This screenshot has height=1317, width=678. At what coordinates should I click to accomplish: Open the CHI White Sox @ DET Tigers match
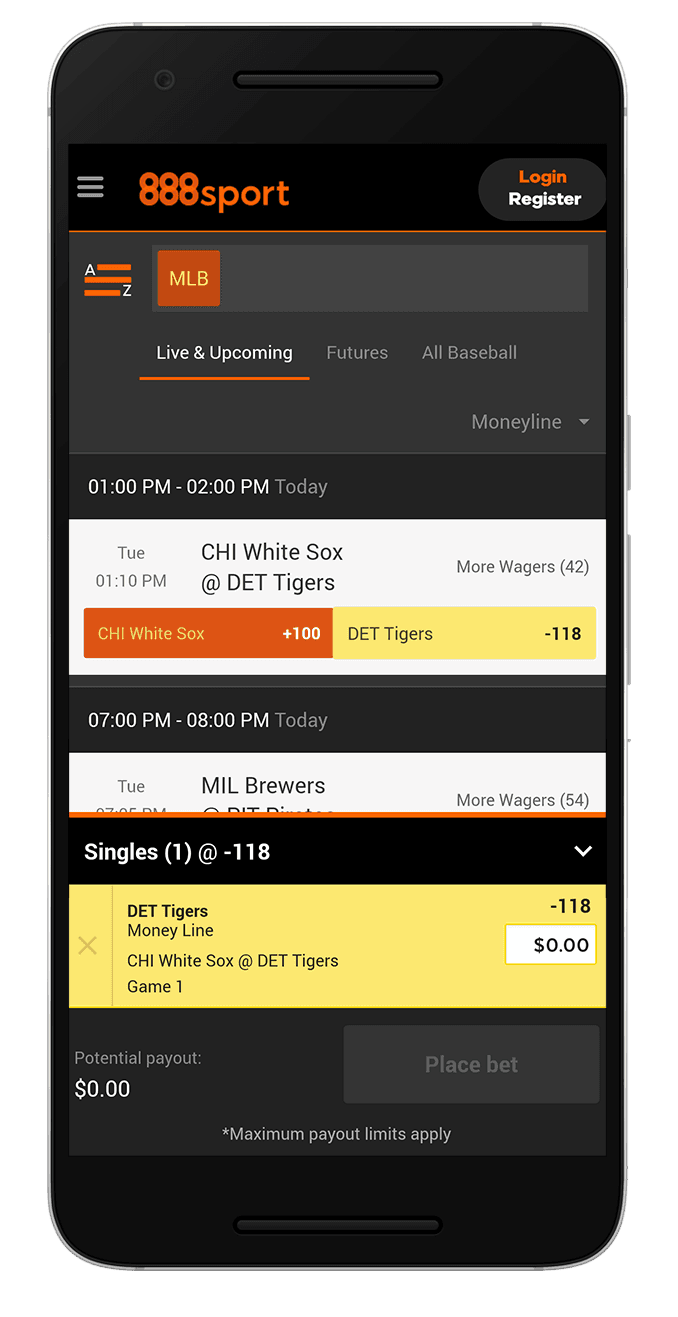tap(271, 567)
